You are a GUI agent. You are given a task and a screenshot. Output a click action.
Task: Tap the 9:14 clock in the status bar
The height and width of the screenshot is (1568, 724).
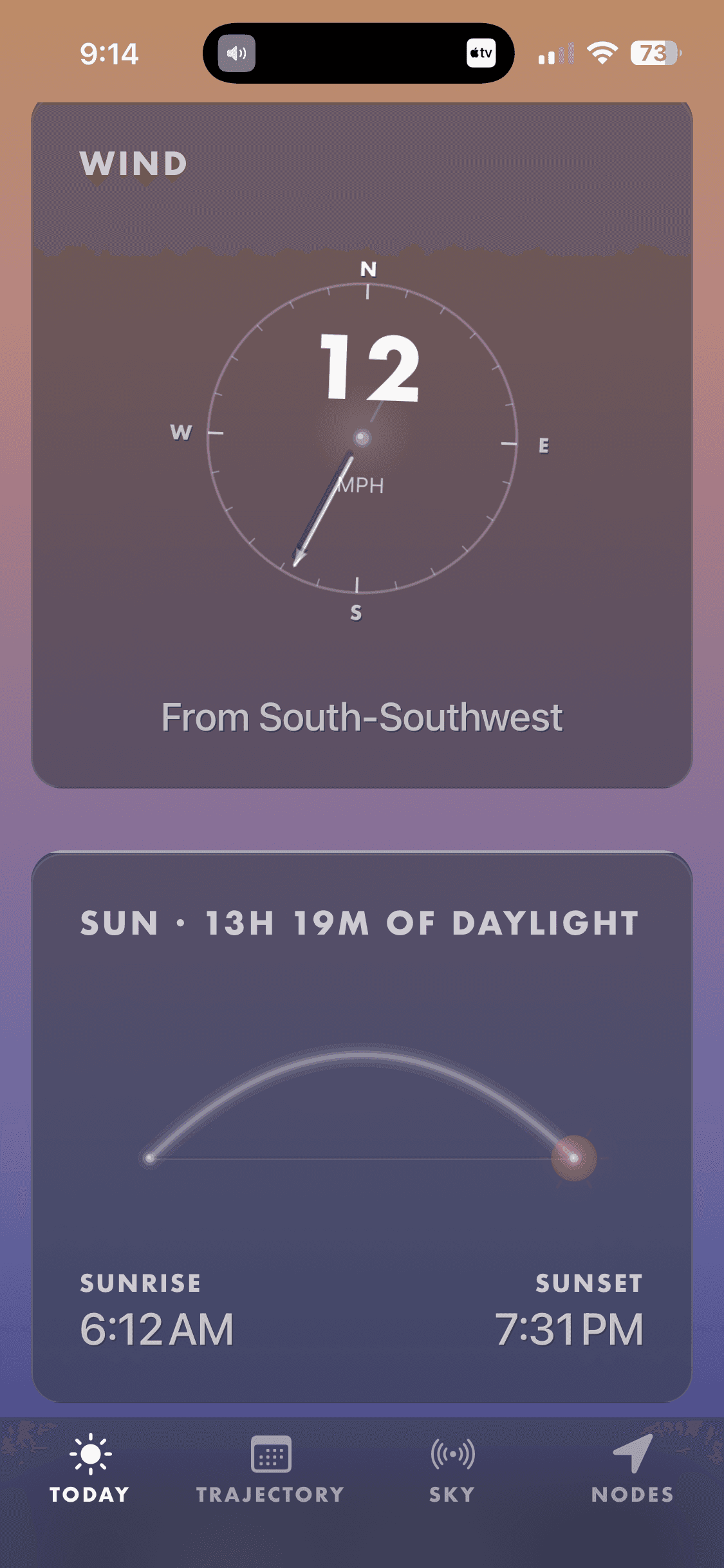coord(109,54)
